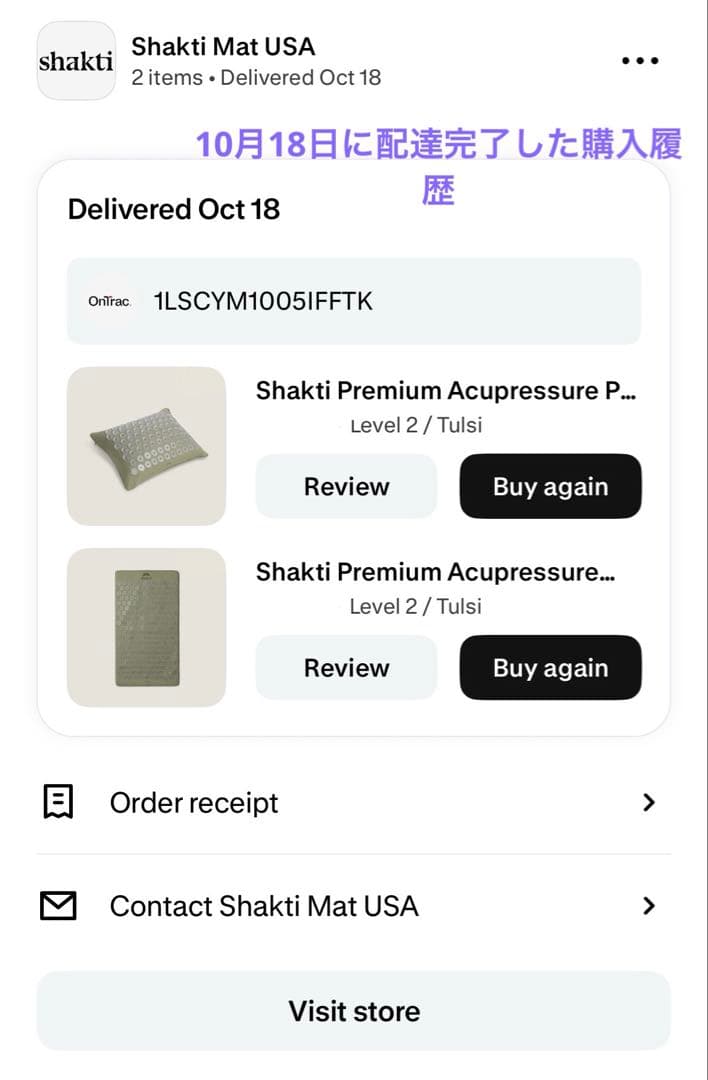Review the Acupressure Pillow item
The image size is (708, 1080).
[346, 487]
